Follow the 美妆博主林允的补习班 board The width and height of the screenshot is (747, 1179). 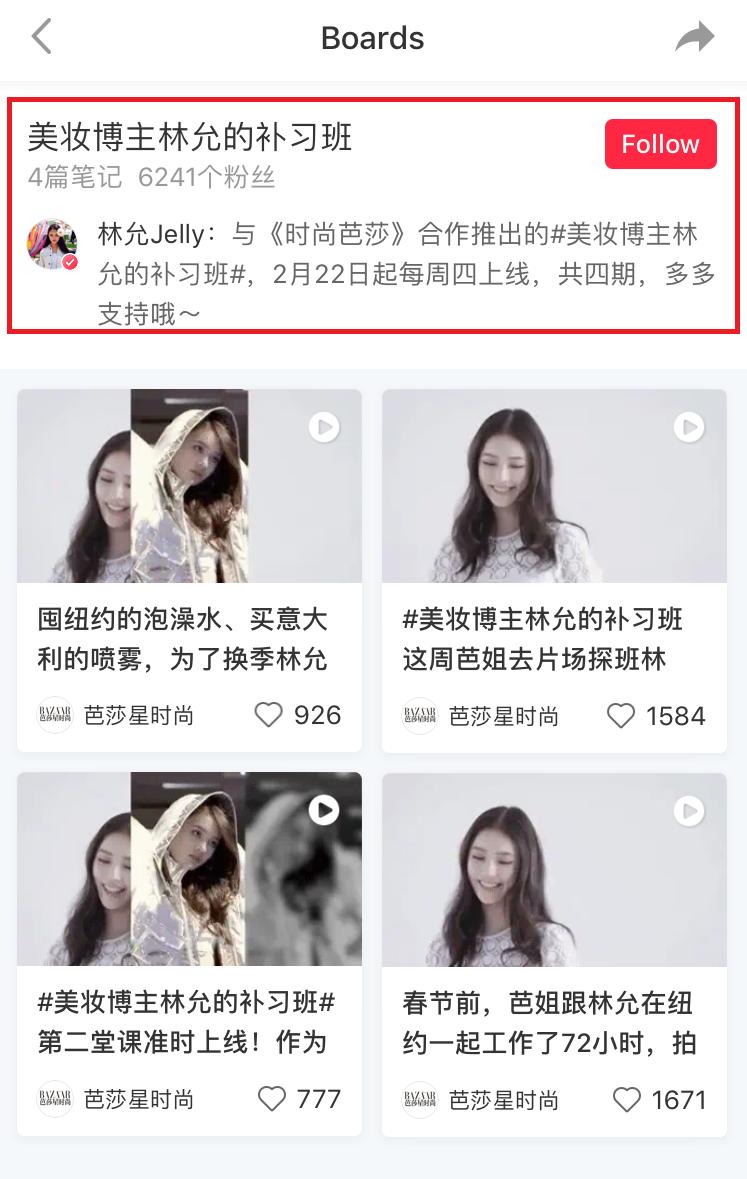pyautogui.click(x=660, y=144)
